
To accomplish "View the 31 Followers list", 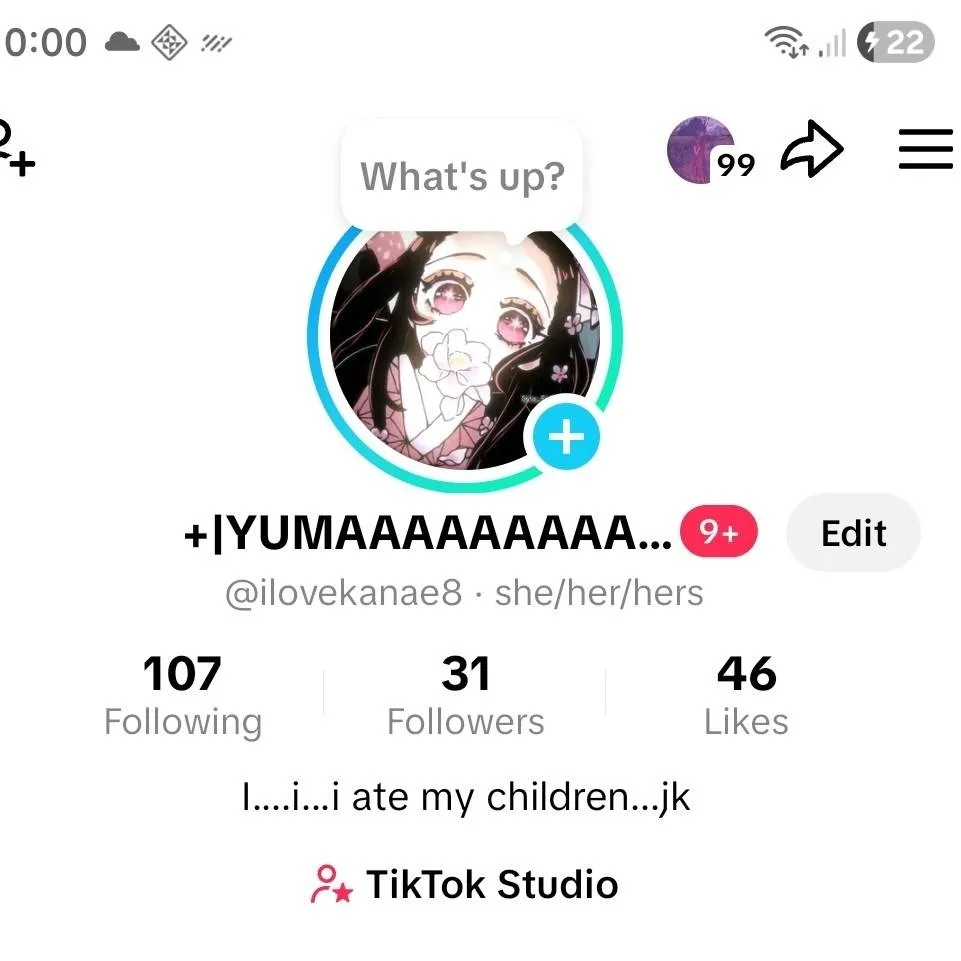I will point(465,695).
